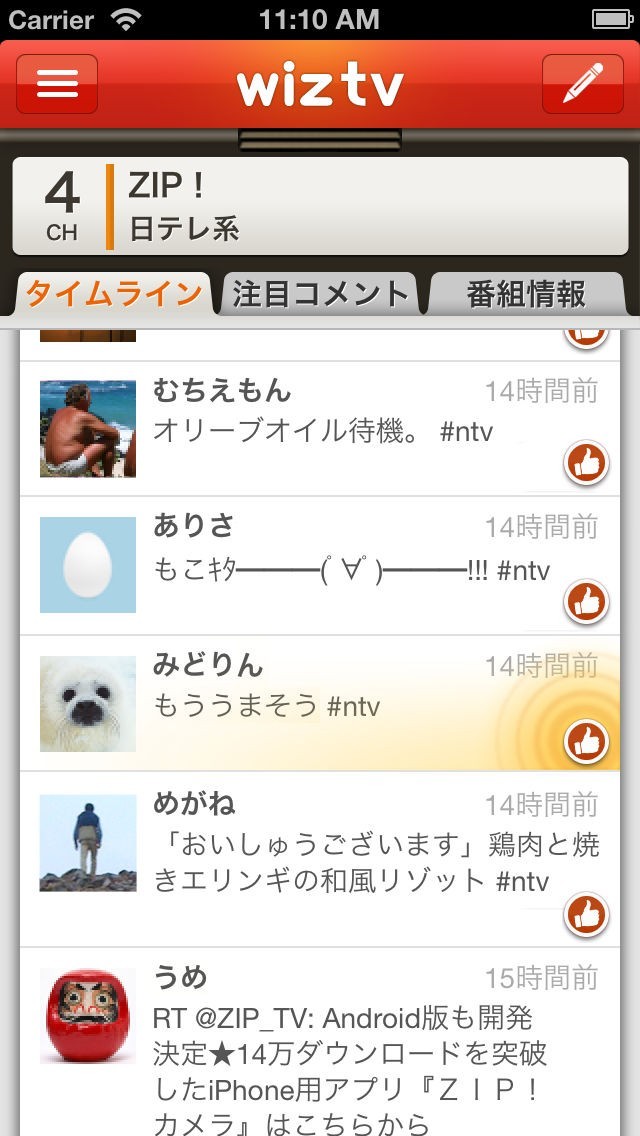Screen dimensions: 640x1136
Task: Like みどりん's comment
Action: point(586,741)
